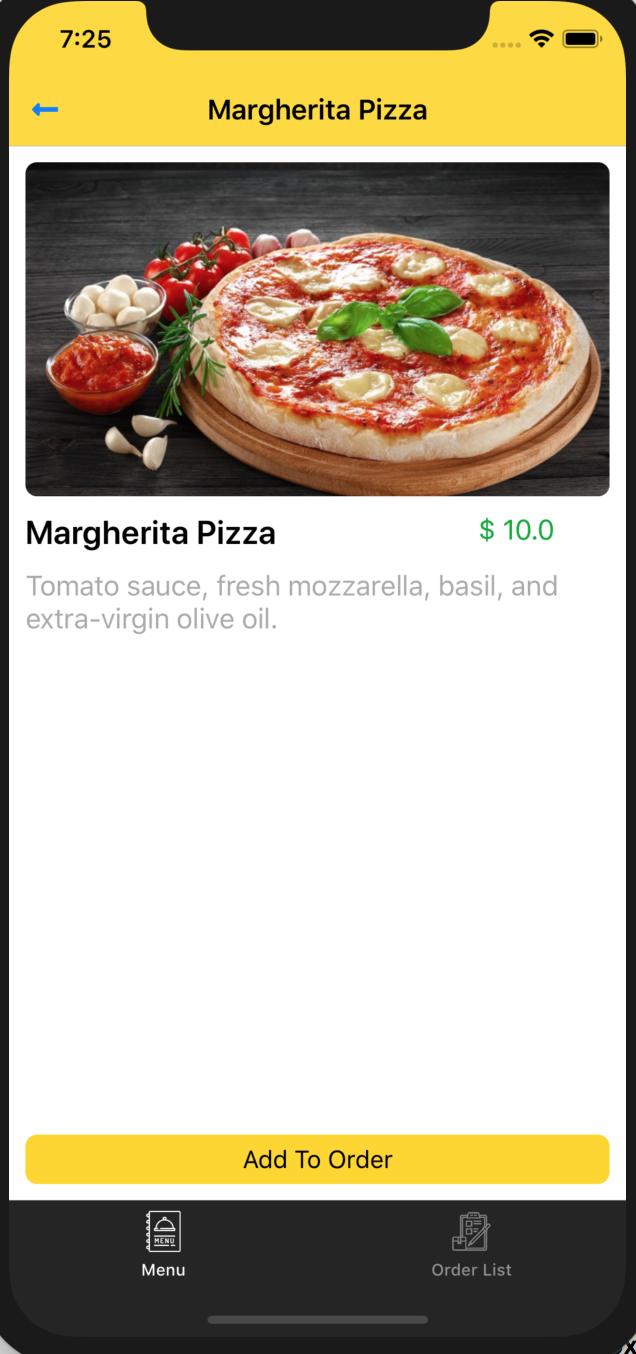636x1354 pixels.
Task: Go back using the blue arrow
Action: (45, 109)
